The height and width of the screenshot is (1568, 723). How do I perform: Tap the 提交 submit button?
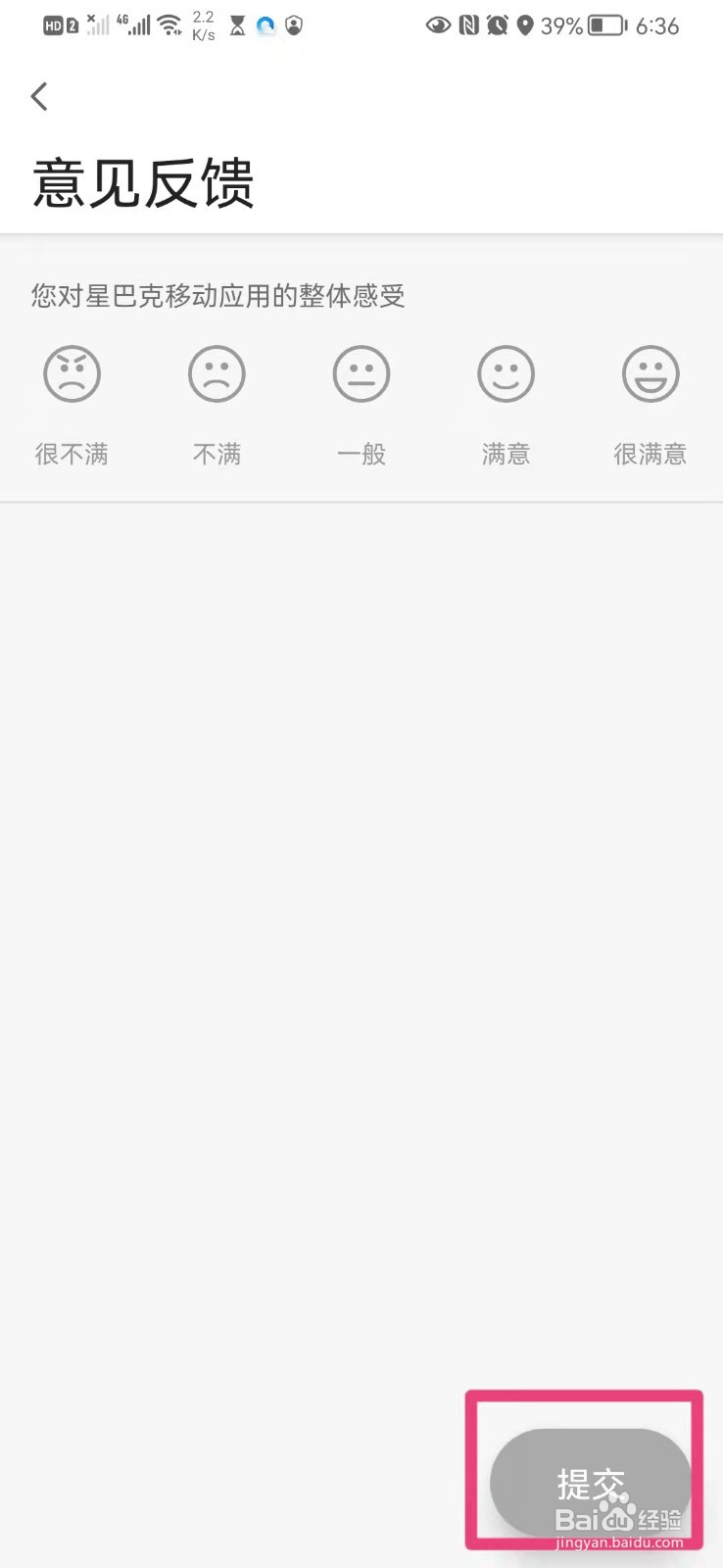(590, 1482)
